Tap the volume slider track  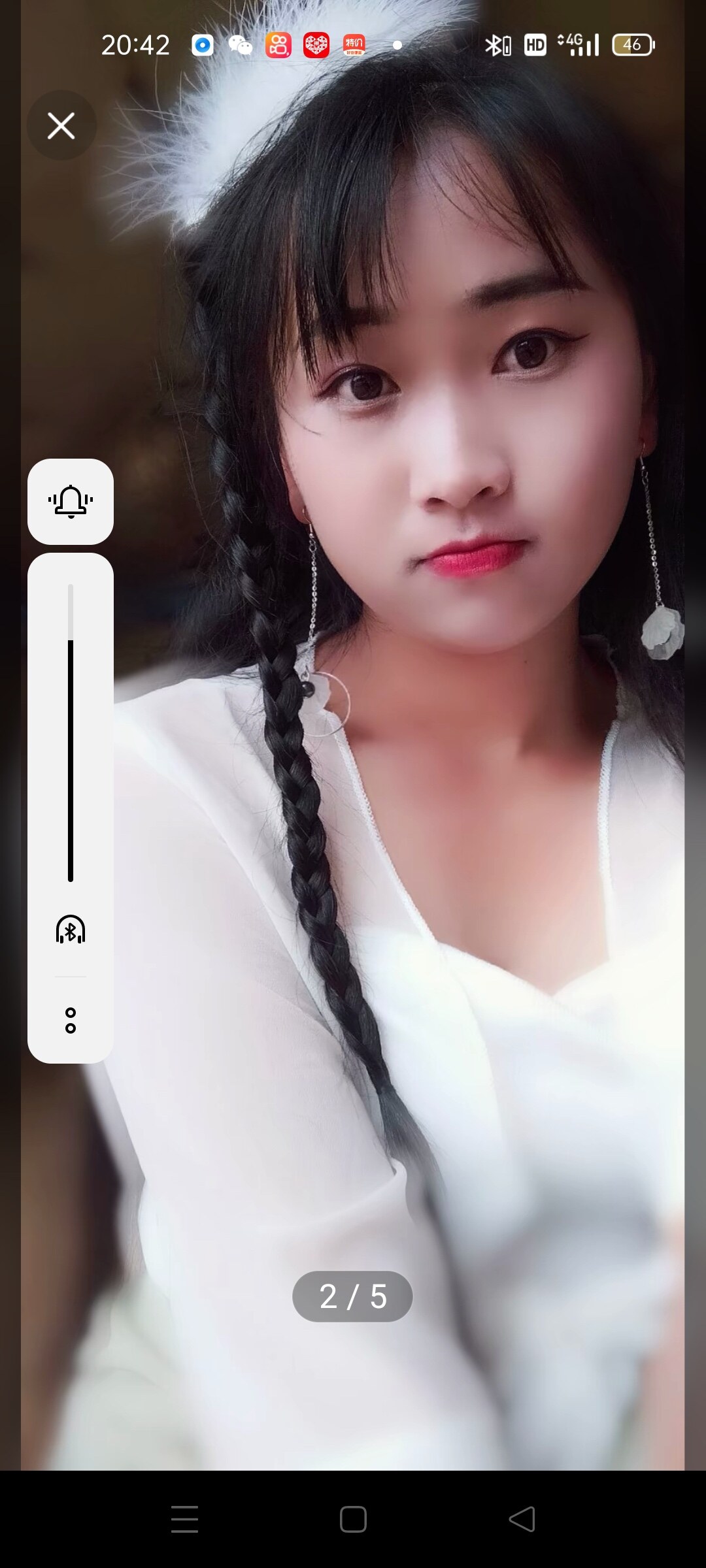pyautogui.click(x=71, y=732)
